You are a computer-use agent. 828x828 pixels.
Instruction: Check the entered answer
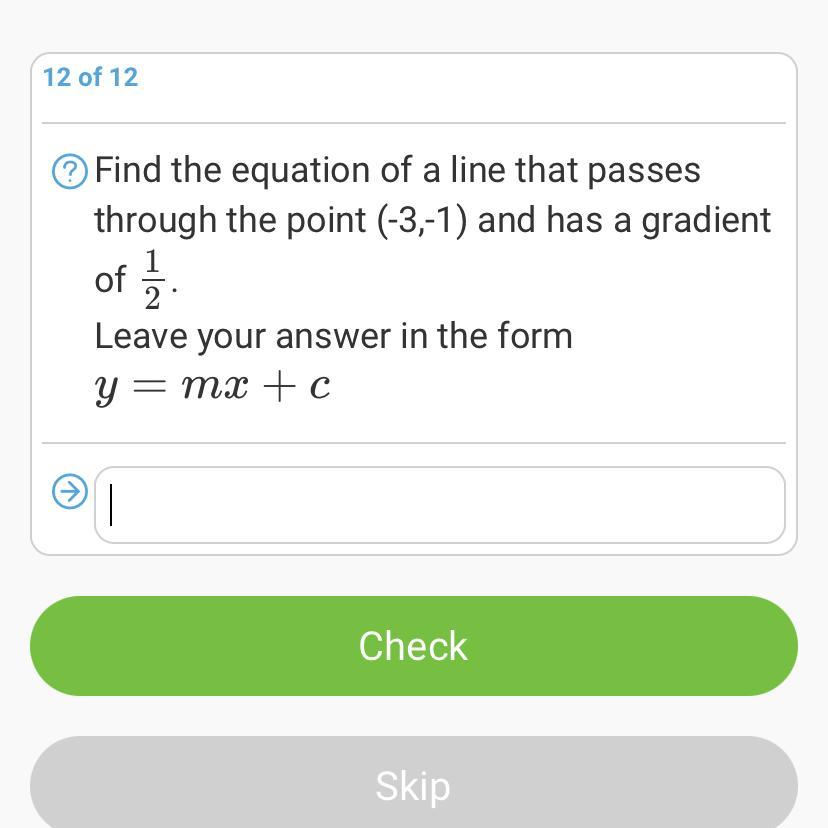coord(413,646)
